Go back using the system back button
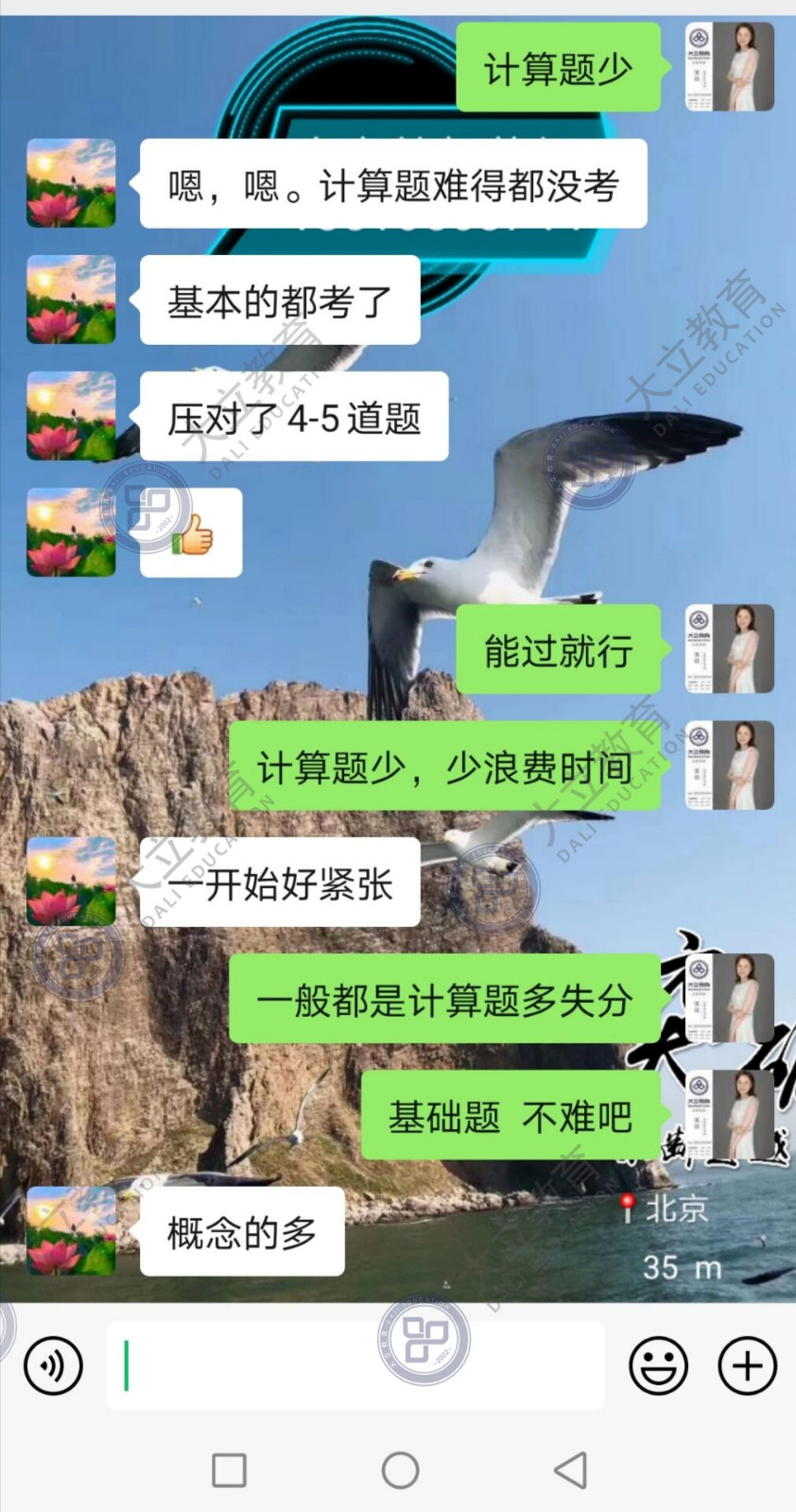The image size is (796, 1512). pyautogui.click(x=570, y=1470)
